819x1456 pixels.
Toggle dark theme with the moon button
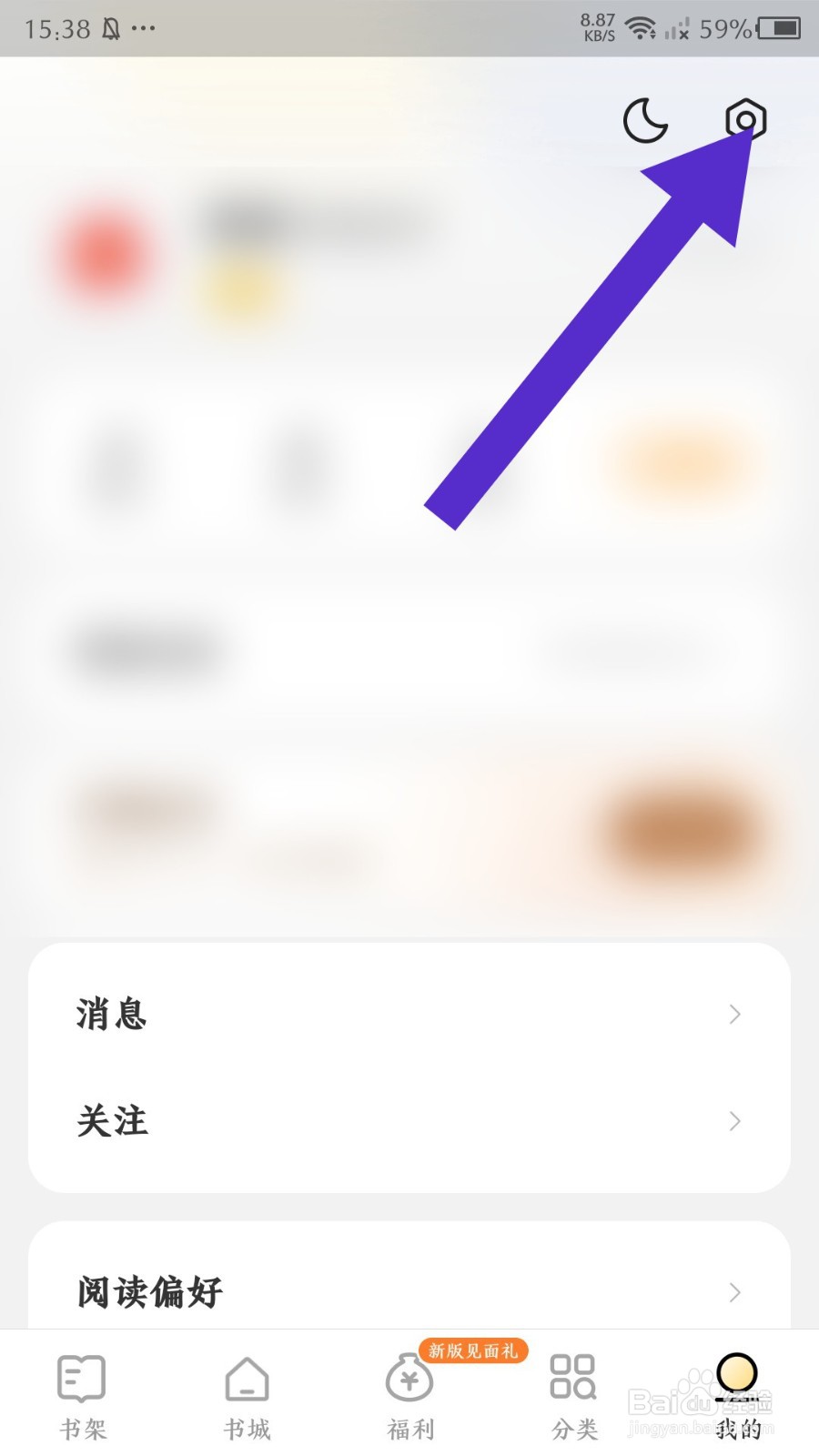click(x=646, y=121)
